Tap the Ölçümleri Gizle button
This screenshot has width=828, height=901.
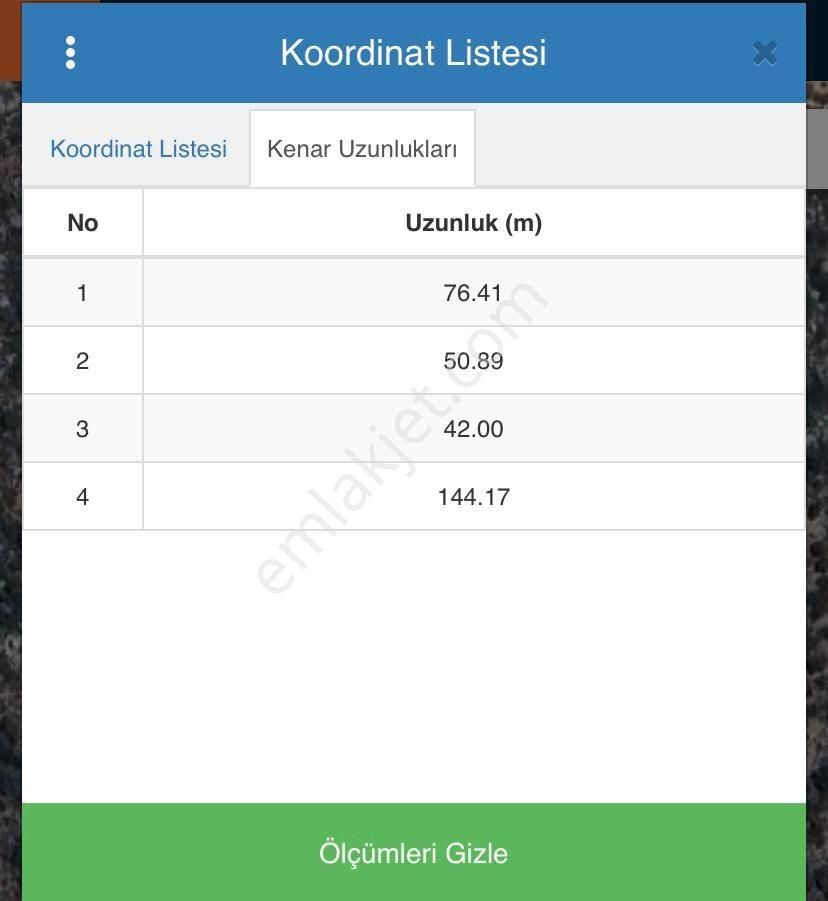click(x=413, y=853)
